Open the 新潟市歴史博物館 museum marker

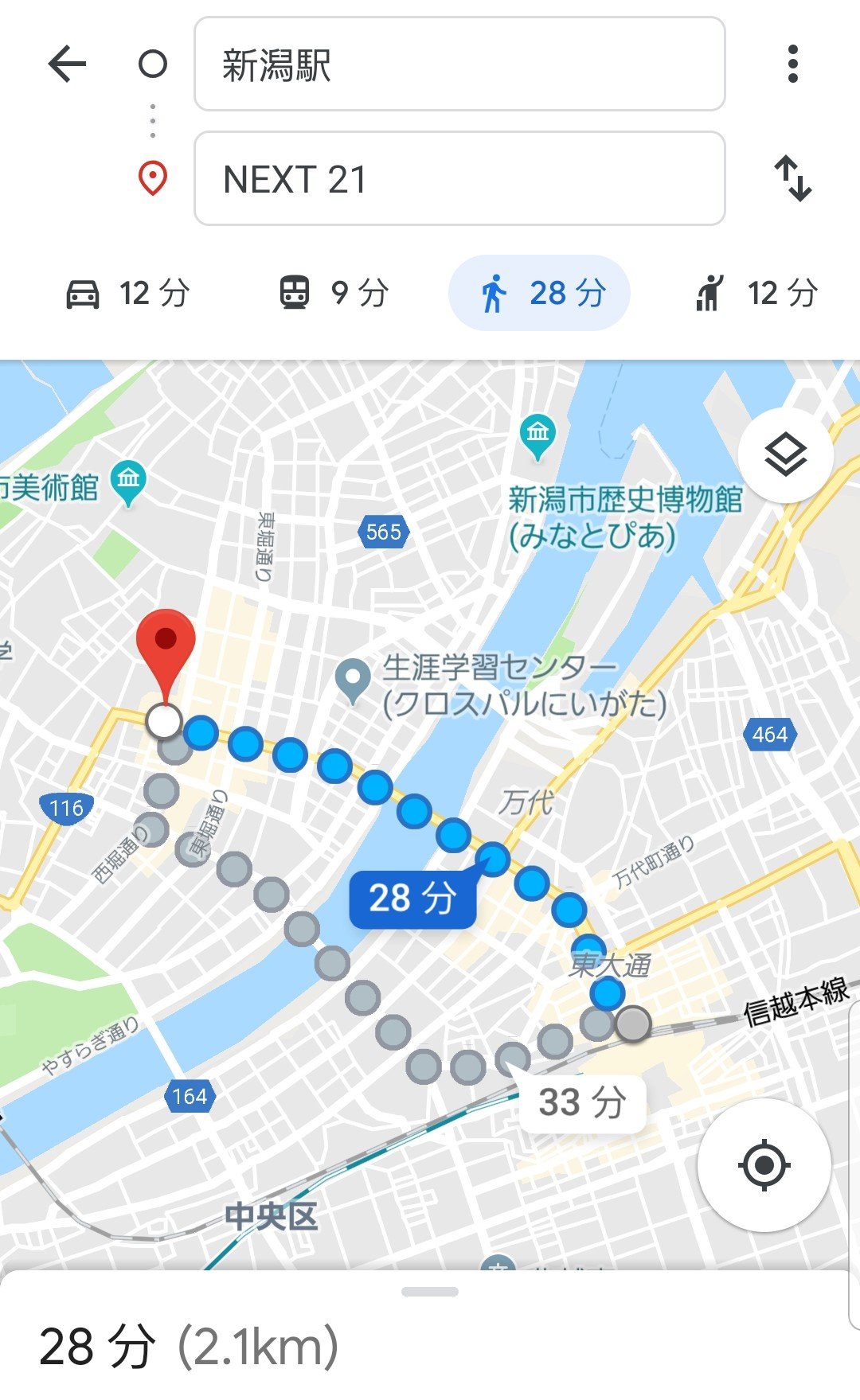click(537, 434)
